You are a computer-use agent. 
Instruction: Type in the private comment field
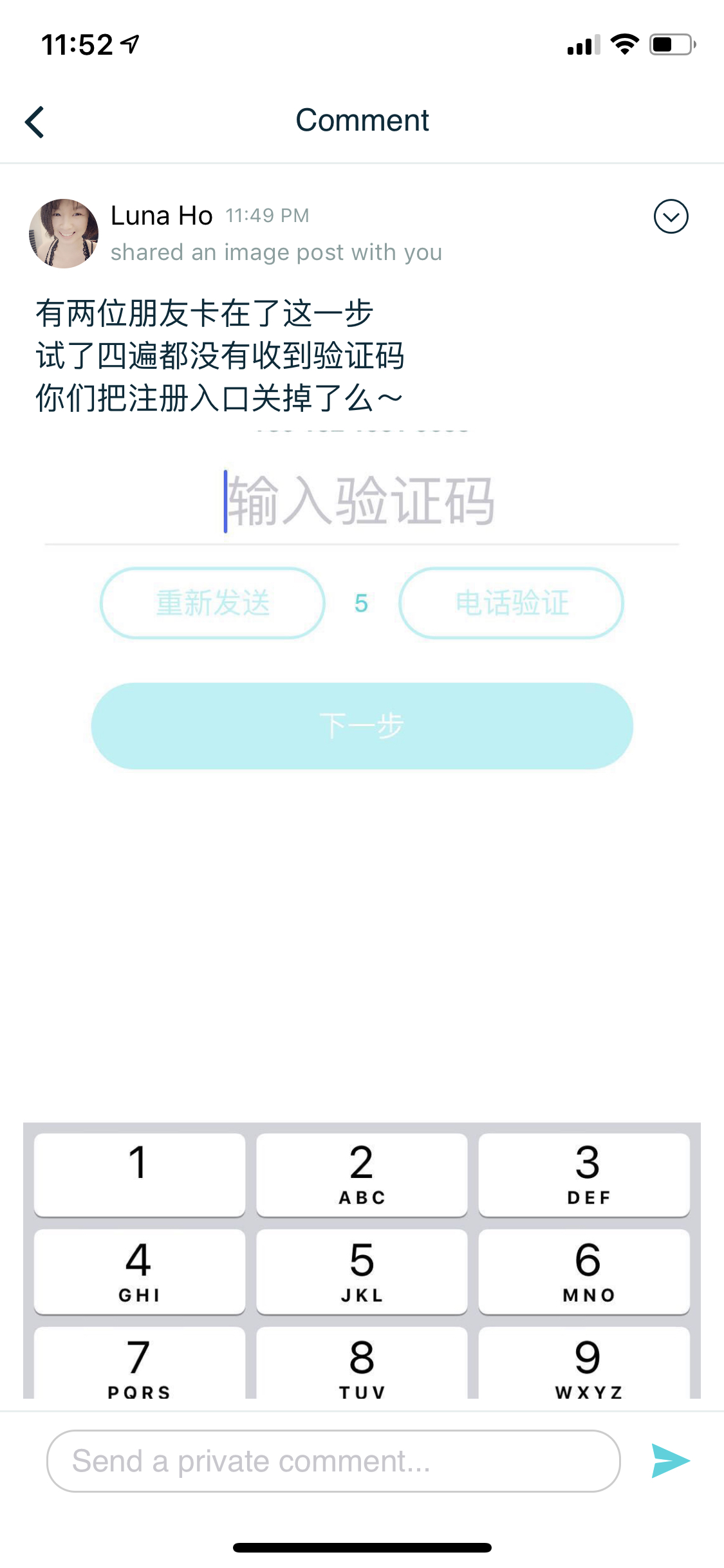(x=333, y=1461)
